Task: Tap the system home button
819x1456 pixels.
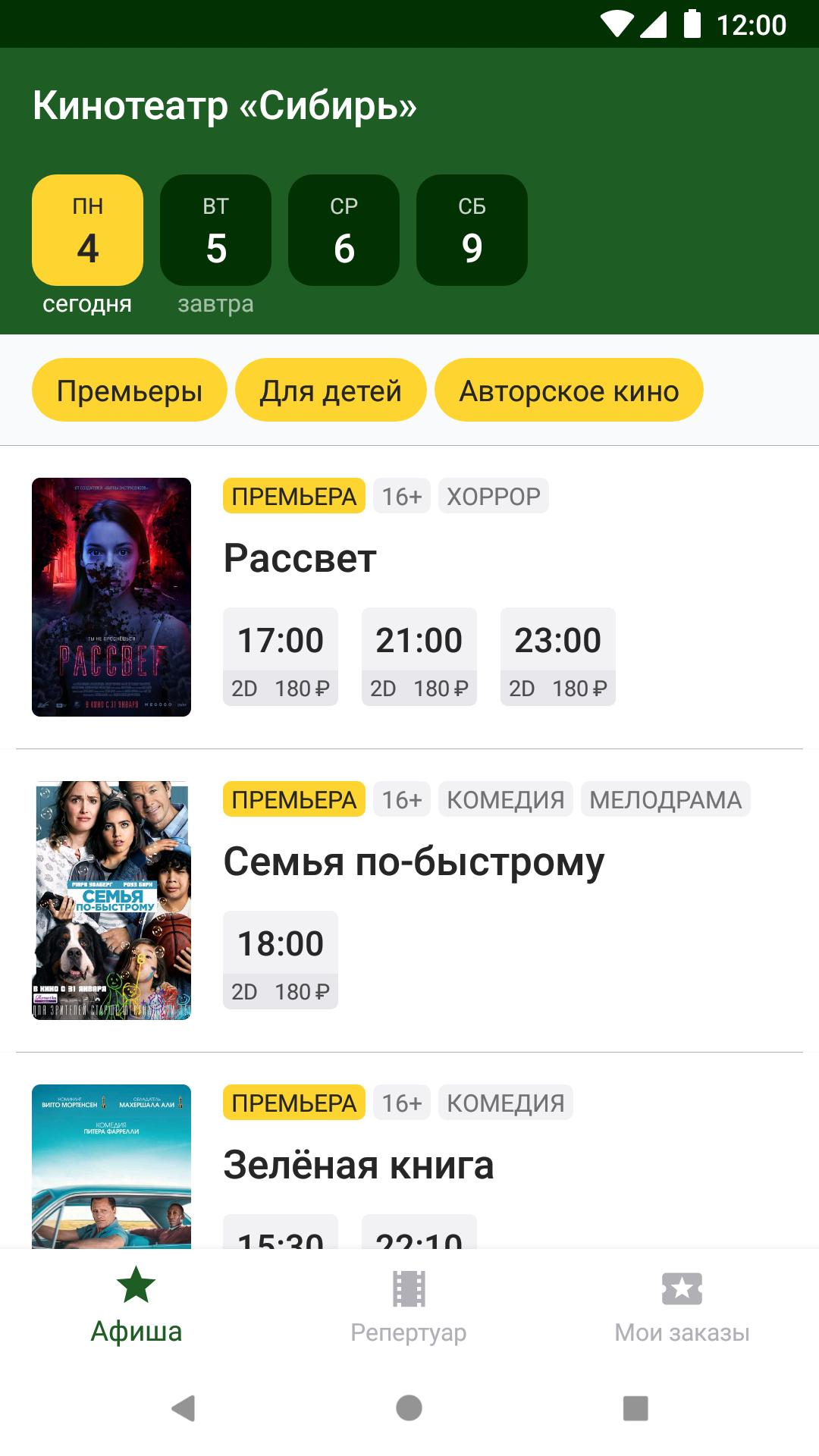Action: (409, 1408)
